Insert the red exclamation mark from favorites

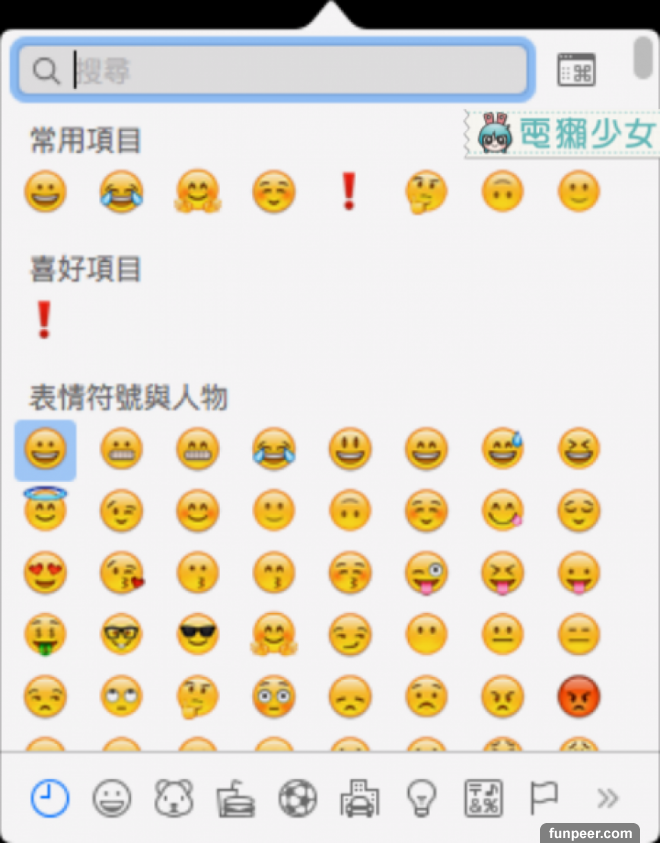(x=44, y=320)
